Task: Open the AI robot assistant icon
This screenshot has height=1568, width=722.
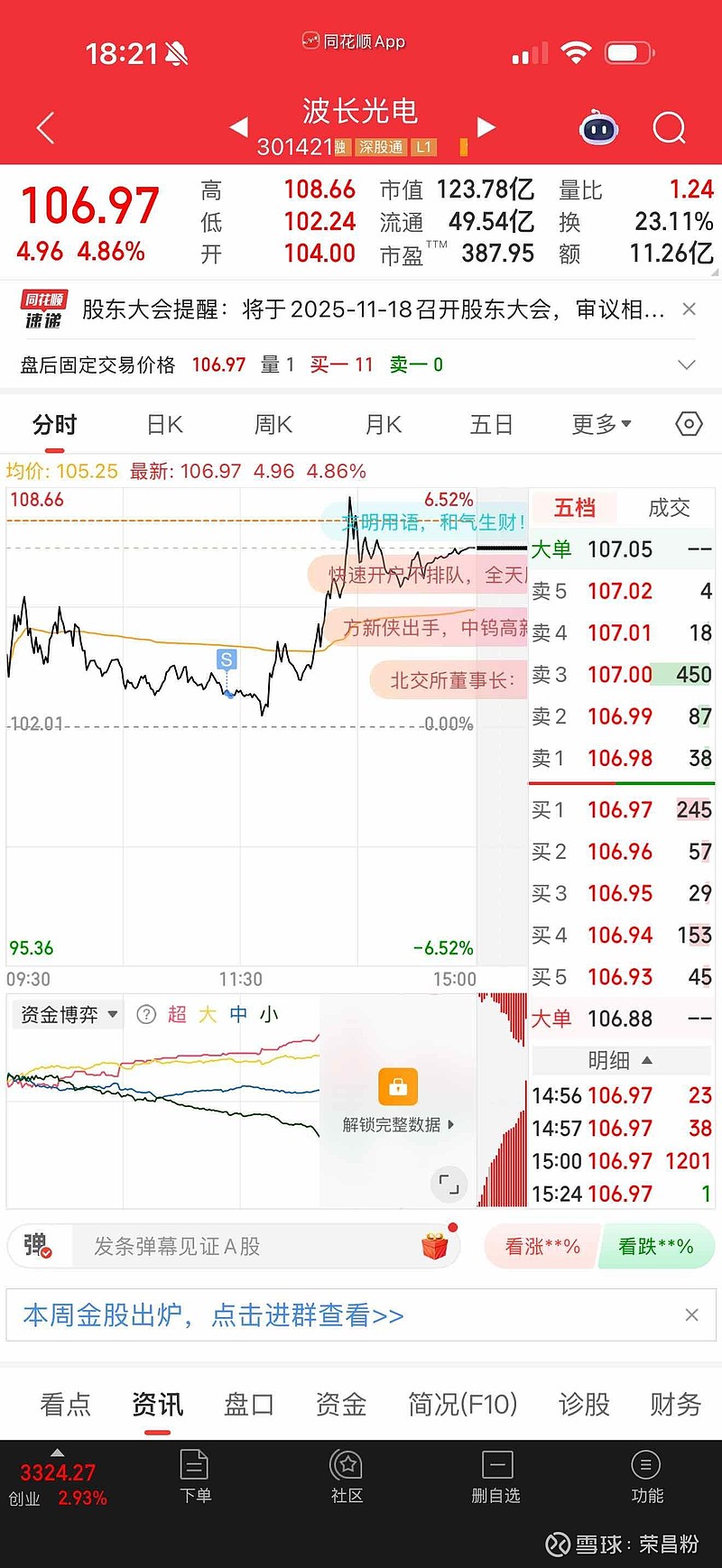Action: [x=598, y=128]
